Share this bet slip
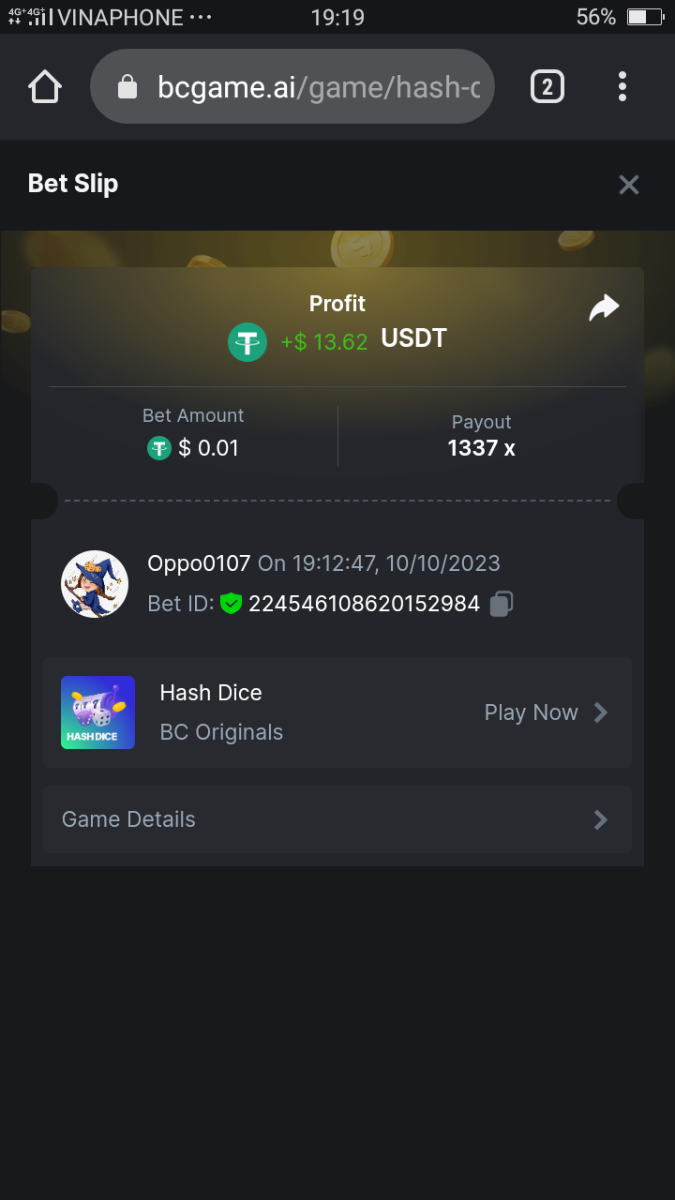Image resolution: width=675 pixels, height=1200 pixels. [604, 308]
